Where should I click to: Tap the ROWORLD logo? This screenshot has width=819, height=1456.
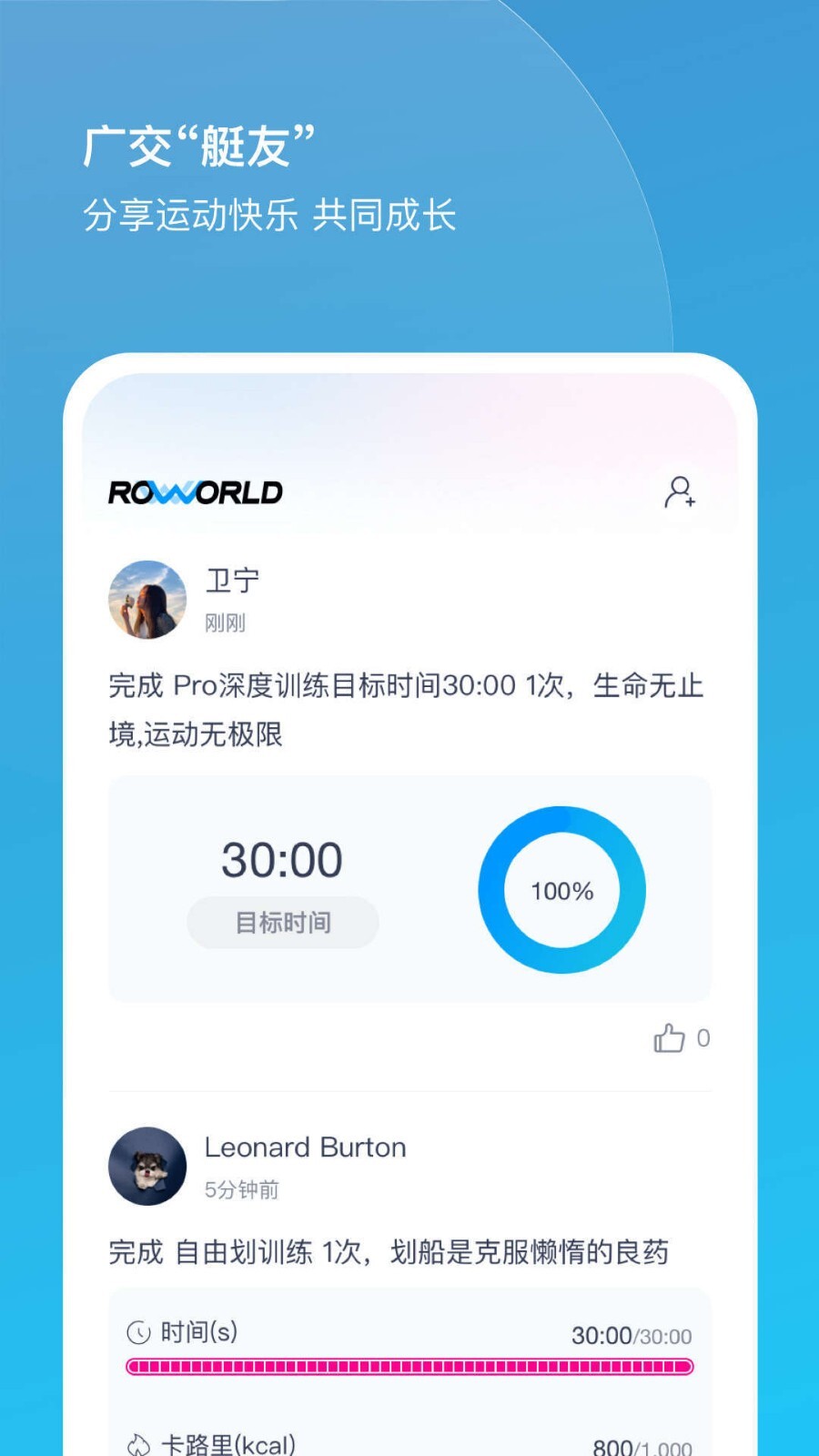pos(192,491)
